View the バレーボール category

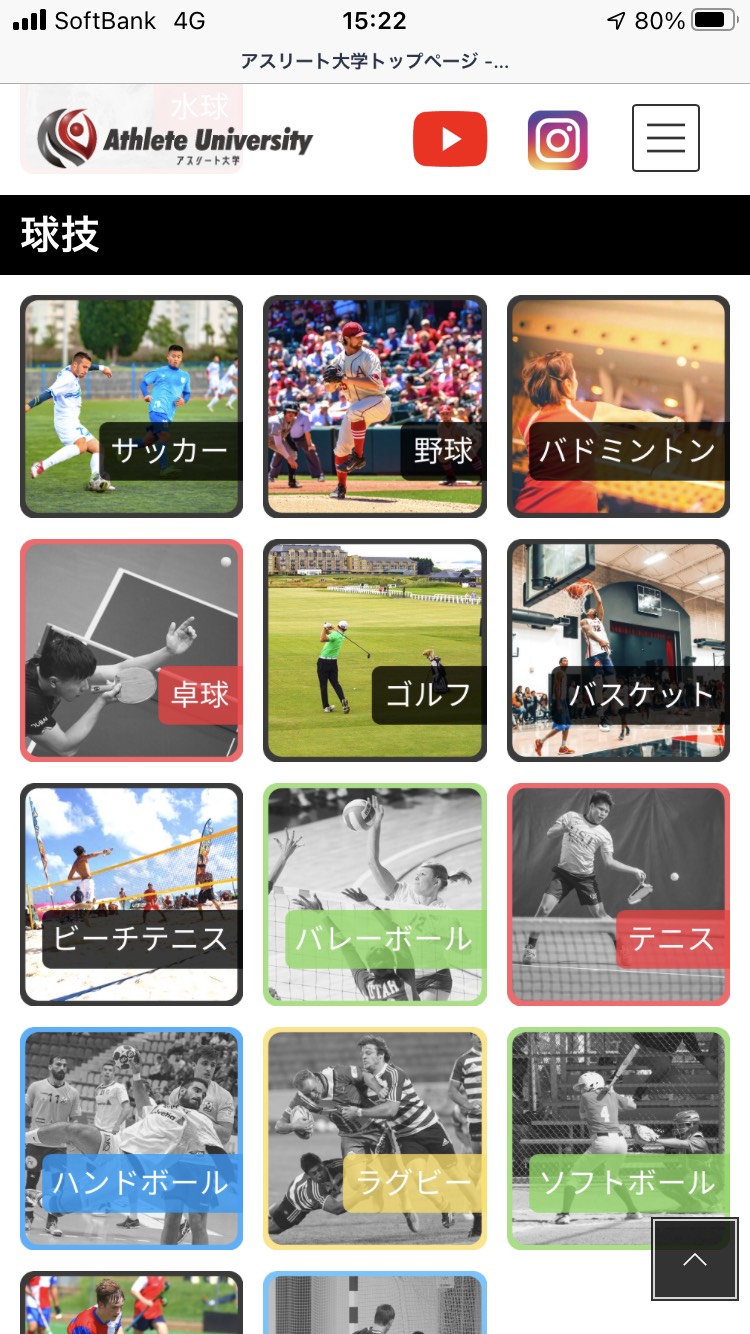point(375,895)
